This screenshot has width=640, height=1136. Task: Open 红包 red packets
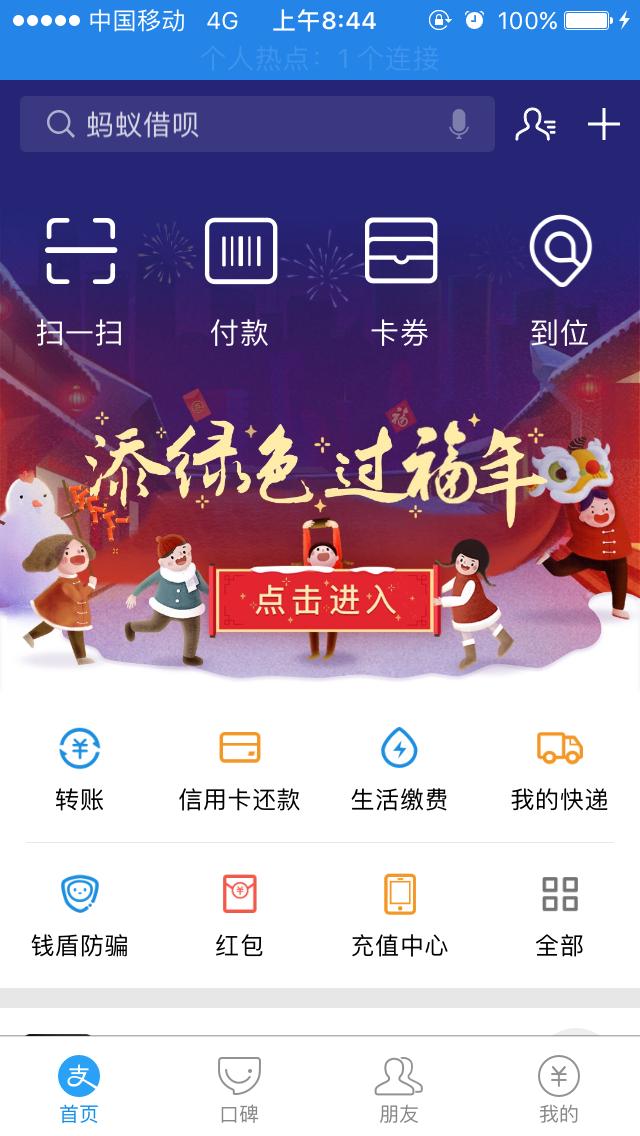pos(240,914)
